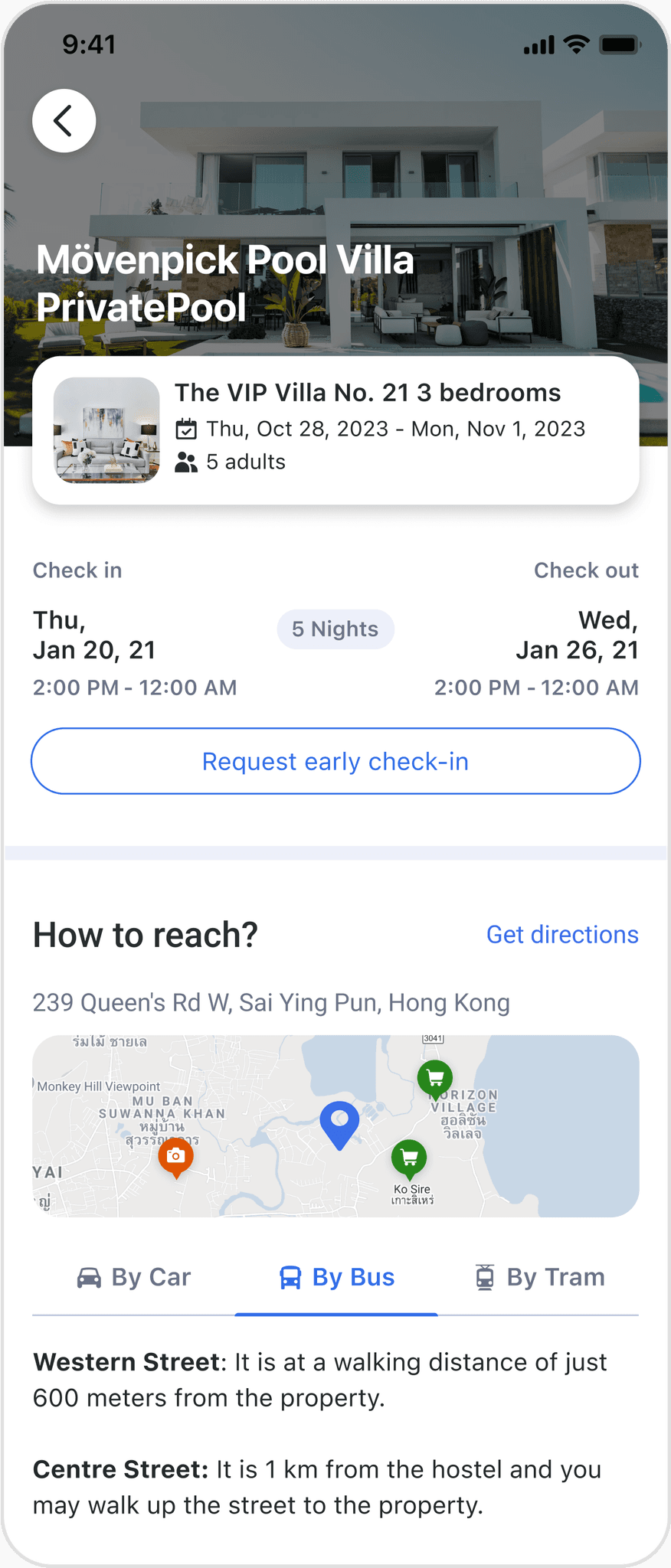Image resolution: width=671 pixels, height=1568 pixels.
Task: Open Get directions link
Action: point(562,934)
